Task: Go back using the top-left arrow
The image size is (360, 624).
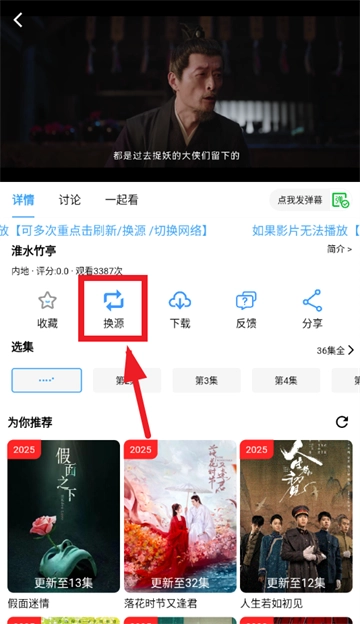Action: 18,20
